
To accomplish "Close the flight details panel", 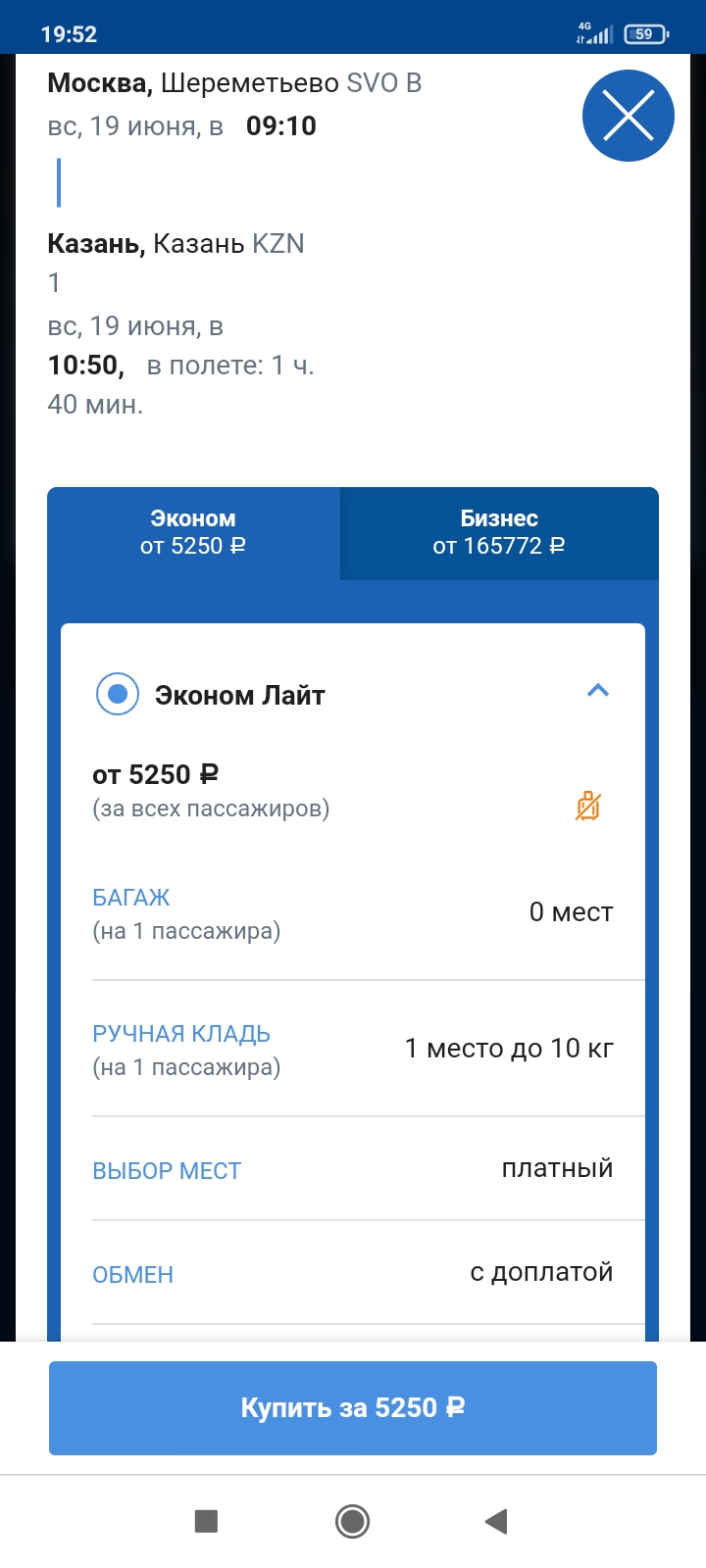I will (x=628, y=116).
